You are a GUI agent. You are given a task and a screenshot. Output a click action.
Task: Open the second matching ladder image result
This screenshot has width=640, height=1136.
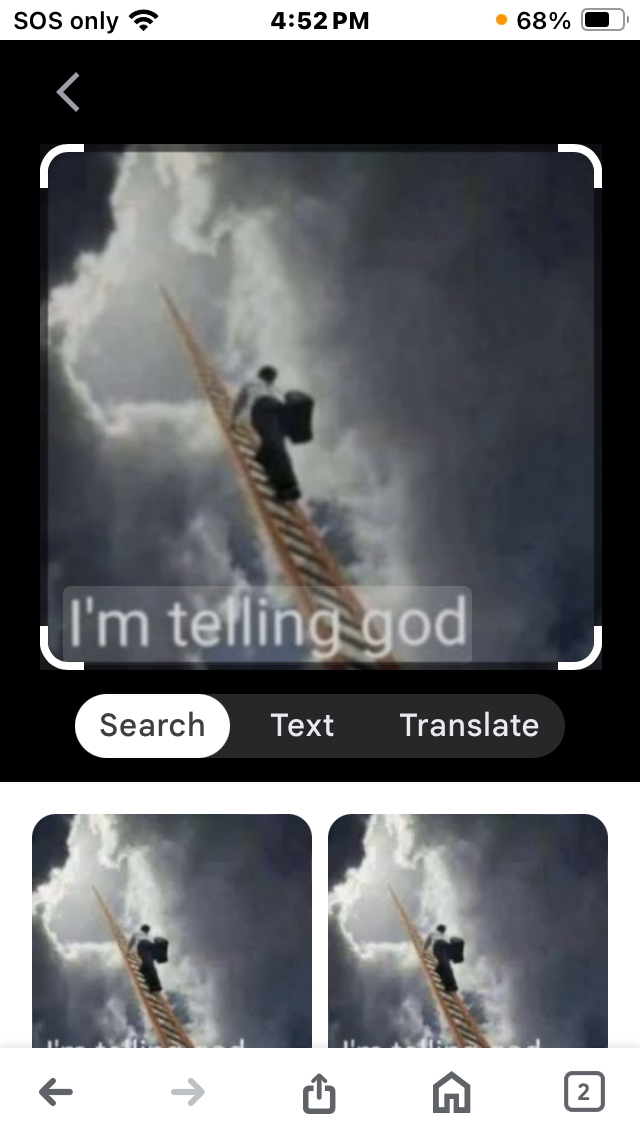pos(468,930)
